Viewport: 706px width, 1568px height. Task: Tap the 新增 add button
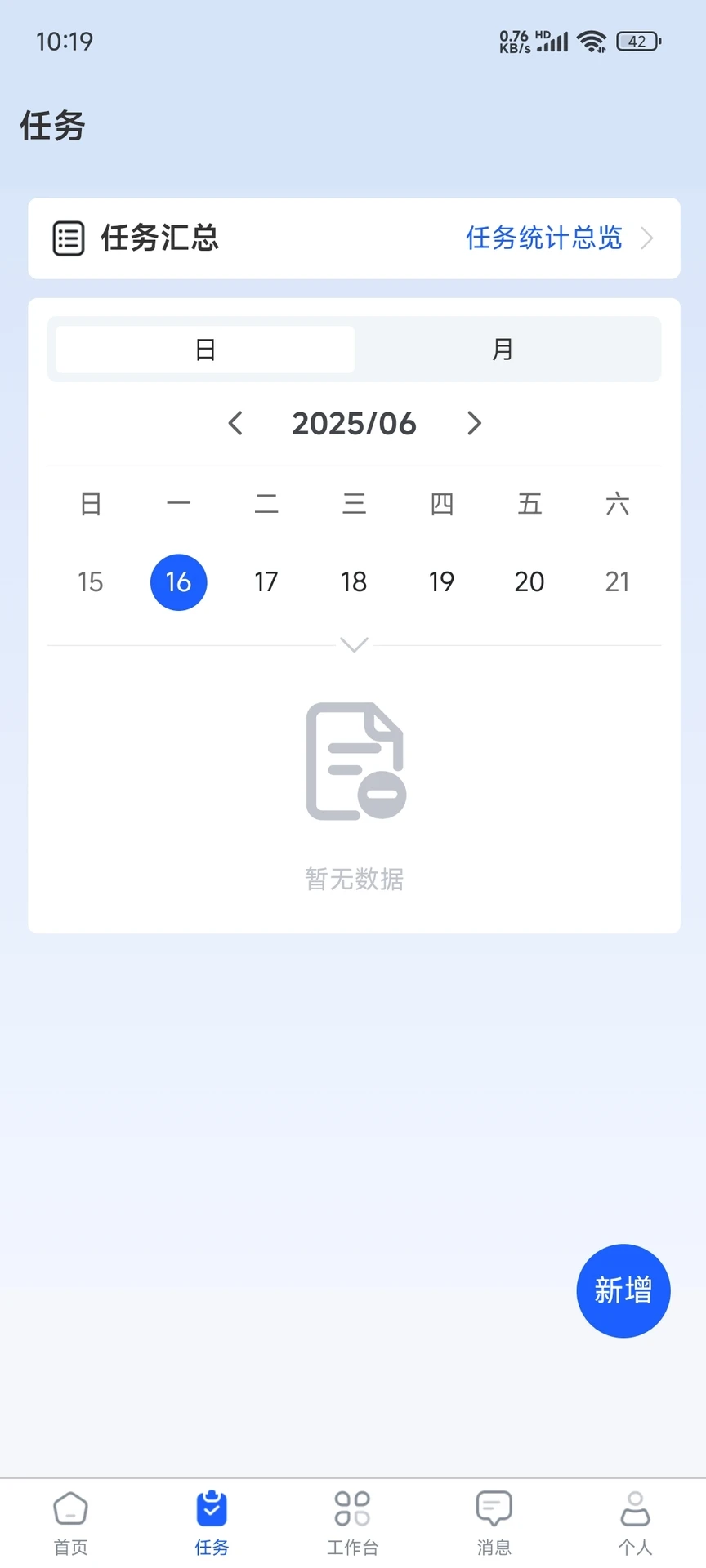tap(623, 1290)
